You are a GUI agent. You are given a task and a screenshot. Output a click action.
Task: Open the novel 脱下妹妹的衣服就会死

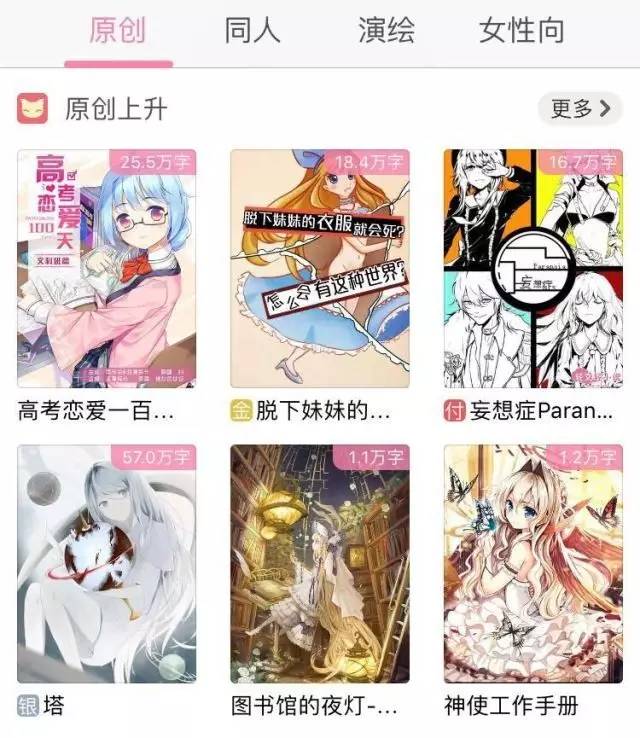coord(320,269)
